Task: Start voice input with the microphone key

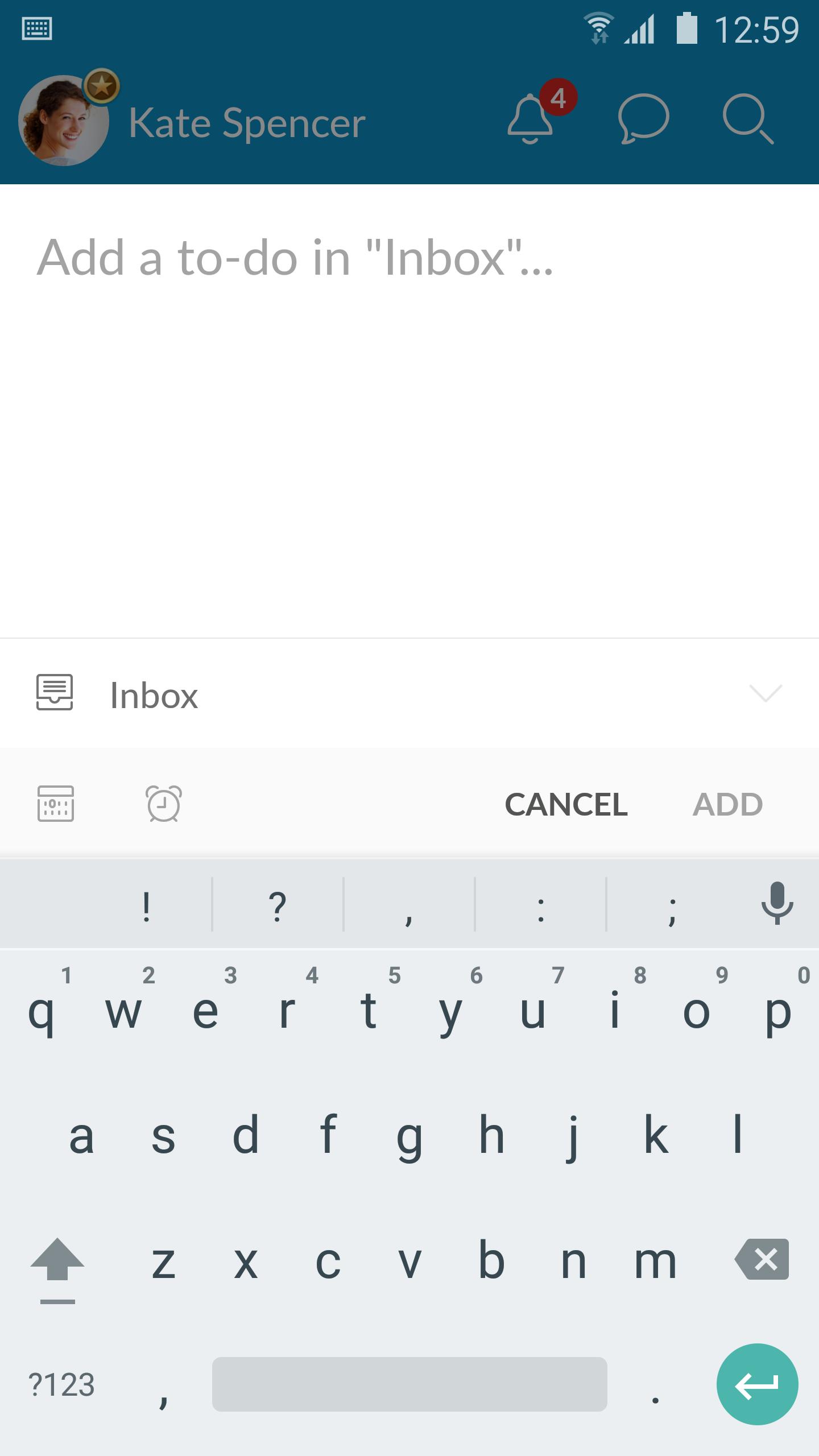Action: tap(778, 906)
